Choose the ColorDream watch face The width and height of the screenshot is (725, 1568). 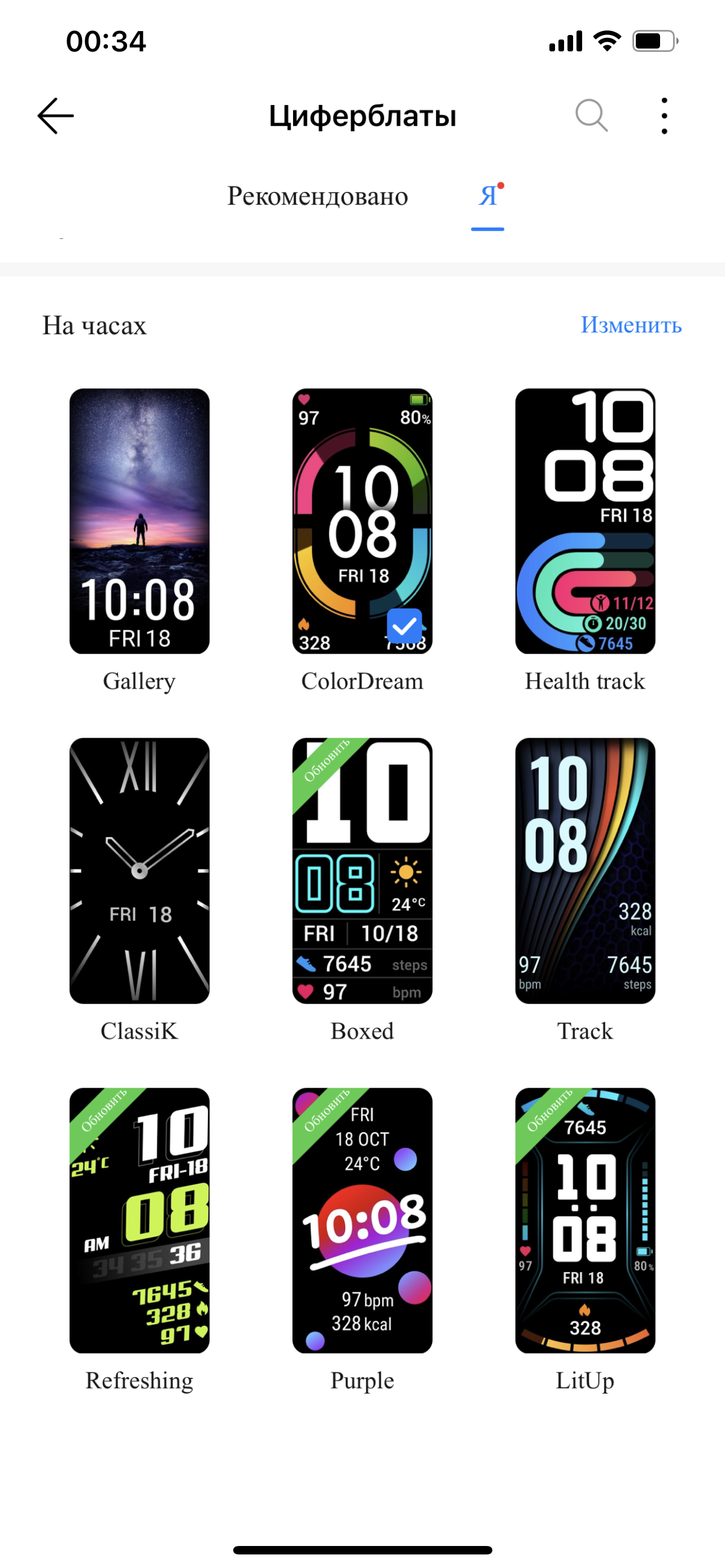click(x=362, y=521)
